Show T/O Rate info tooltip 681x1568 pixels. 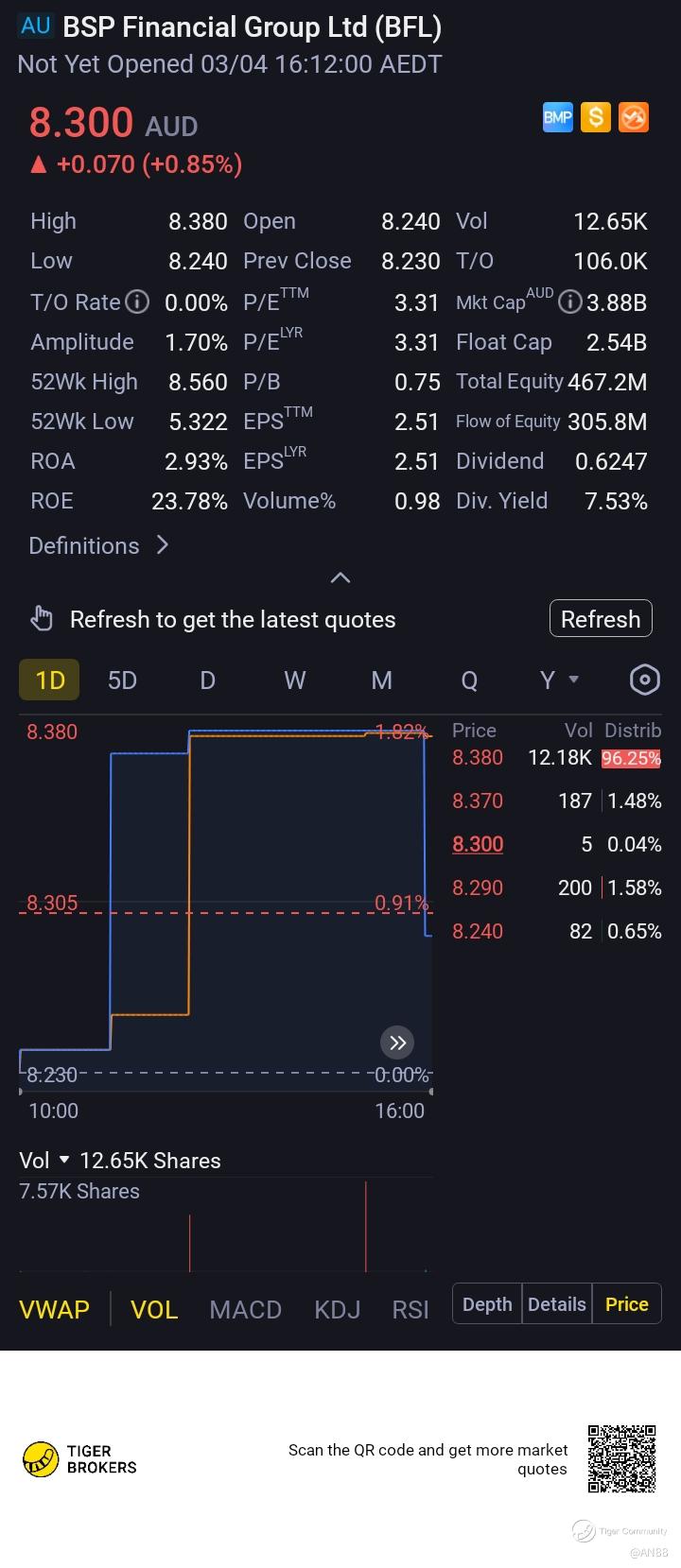138,302
